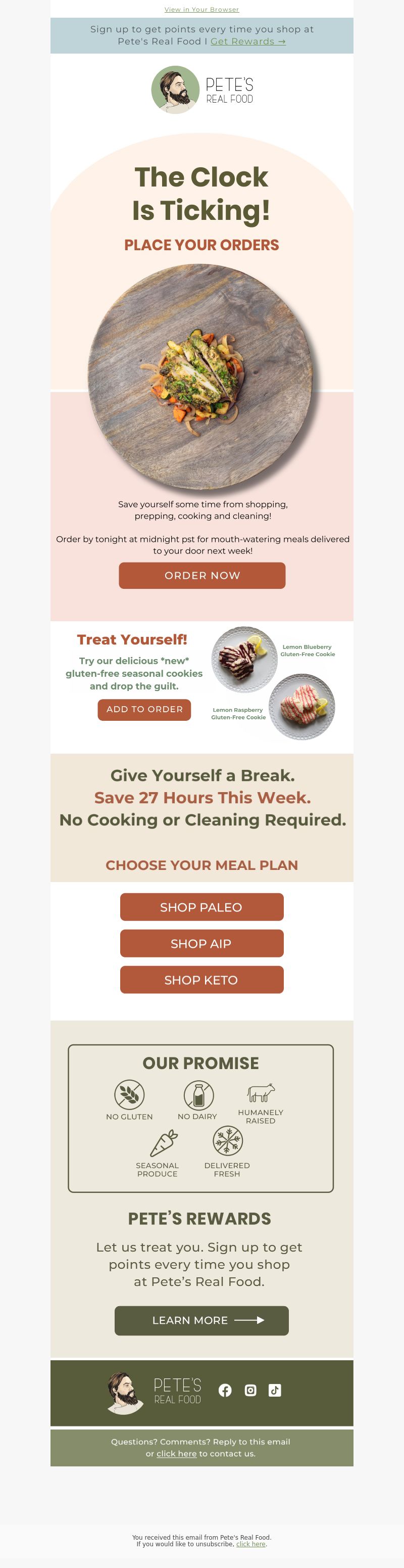Visit the Facebook page
The width and height of the screenshot is (404, 1568).
225,1390
